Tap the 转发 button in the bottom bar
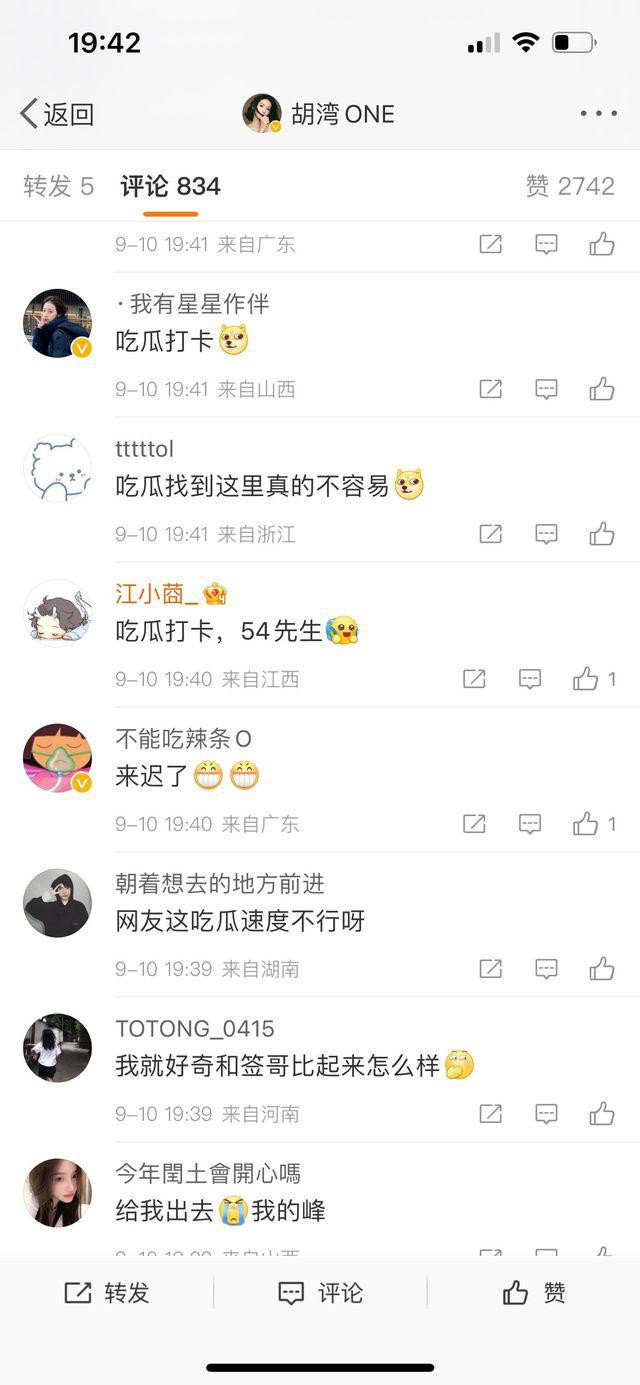Screen dimensions: 640x1385 pos(107,1293)
